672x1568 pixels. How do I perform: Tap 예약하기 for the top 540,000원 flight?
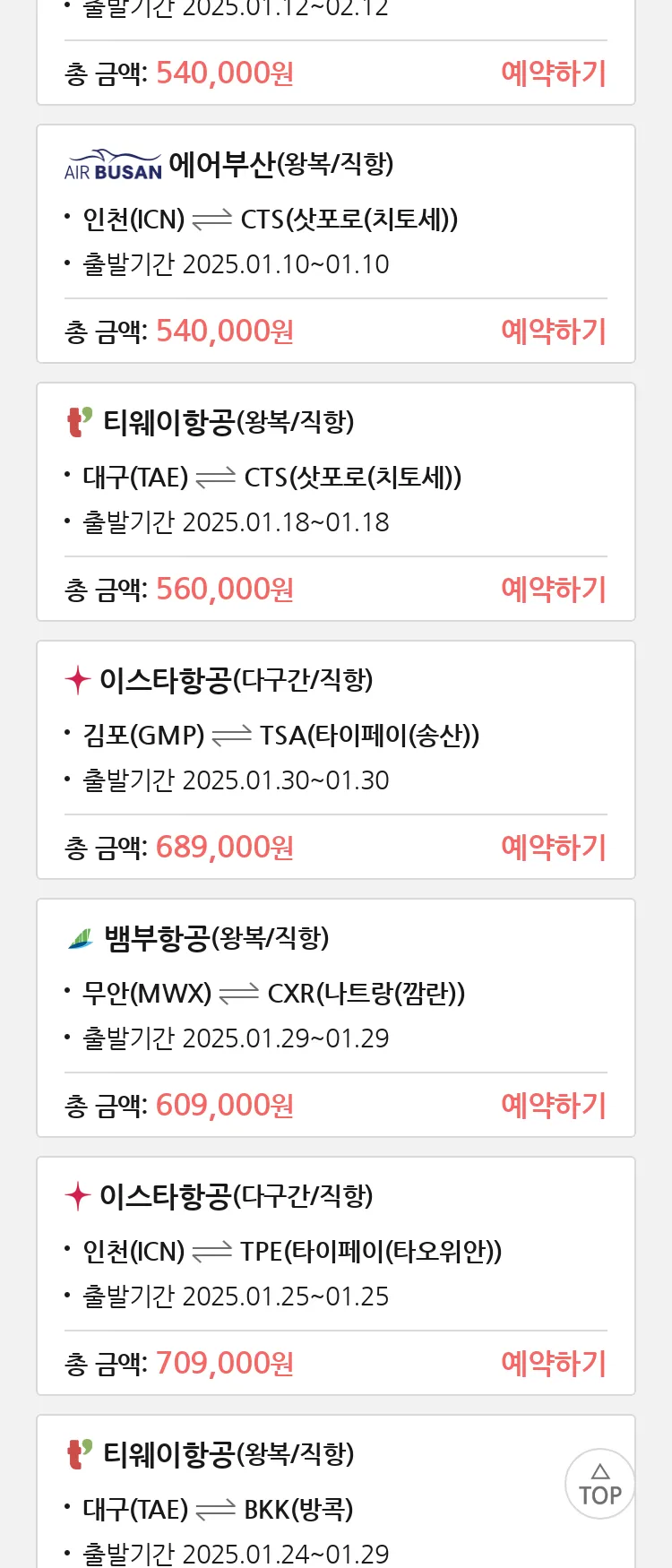coord(553,73)
